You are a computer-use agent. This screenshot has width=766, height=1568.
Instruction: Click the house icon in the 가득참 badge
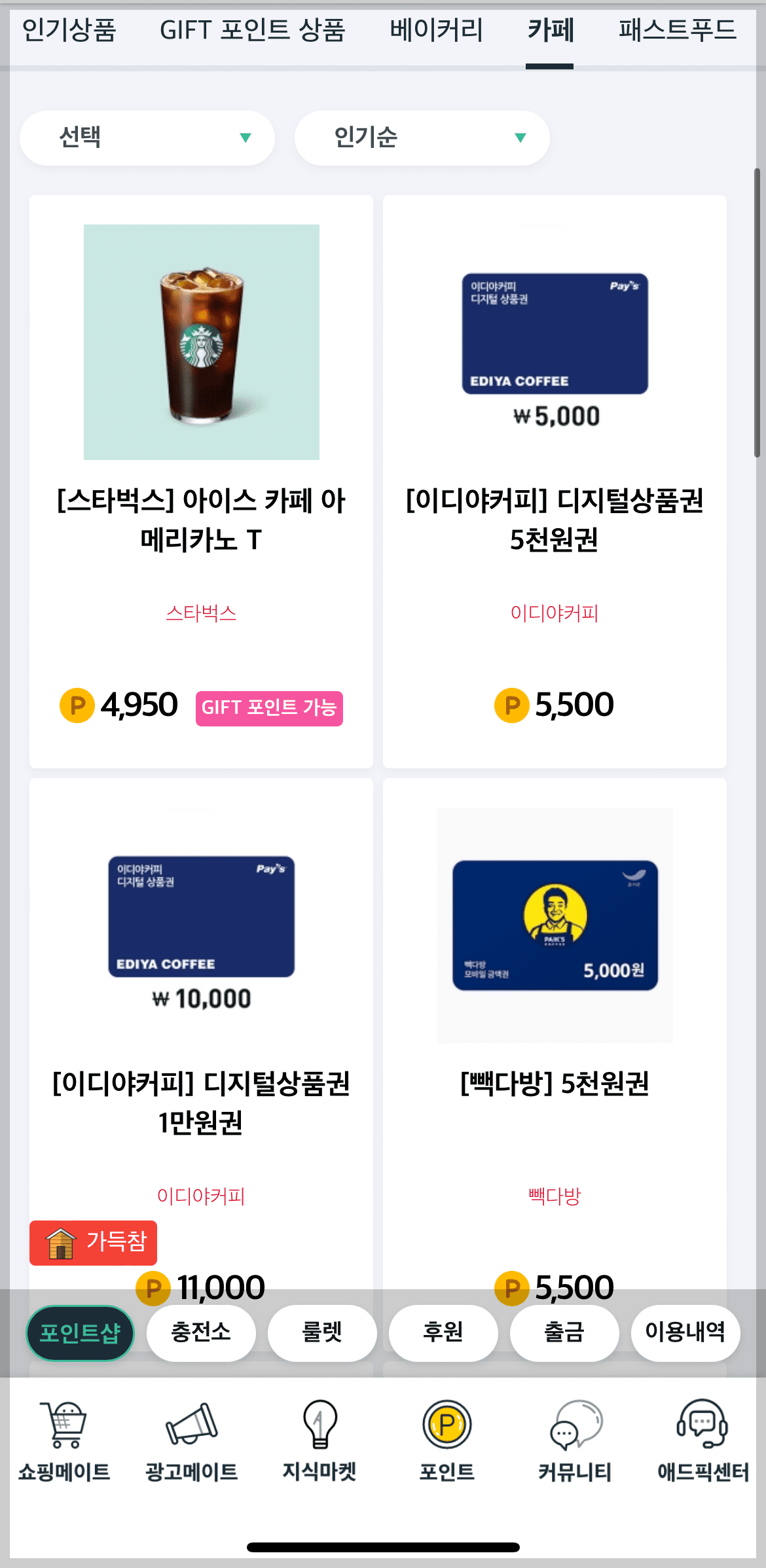(x=61, y=1242)
